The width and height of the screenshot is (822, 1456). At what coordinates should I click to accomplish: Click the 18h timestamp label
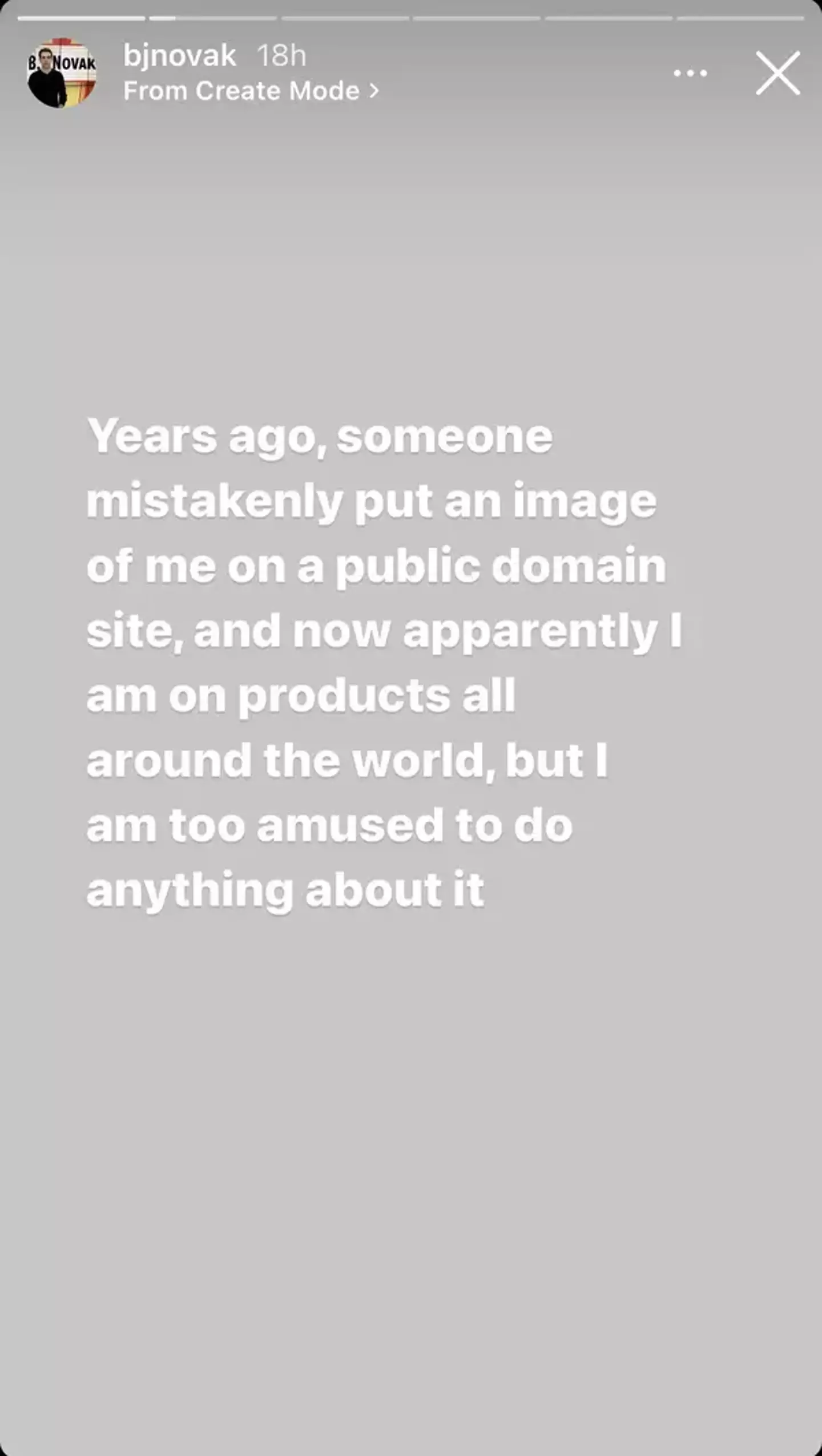click(282, 55)
